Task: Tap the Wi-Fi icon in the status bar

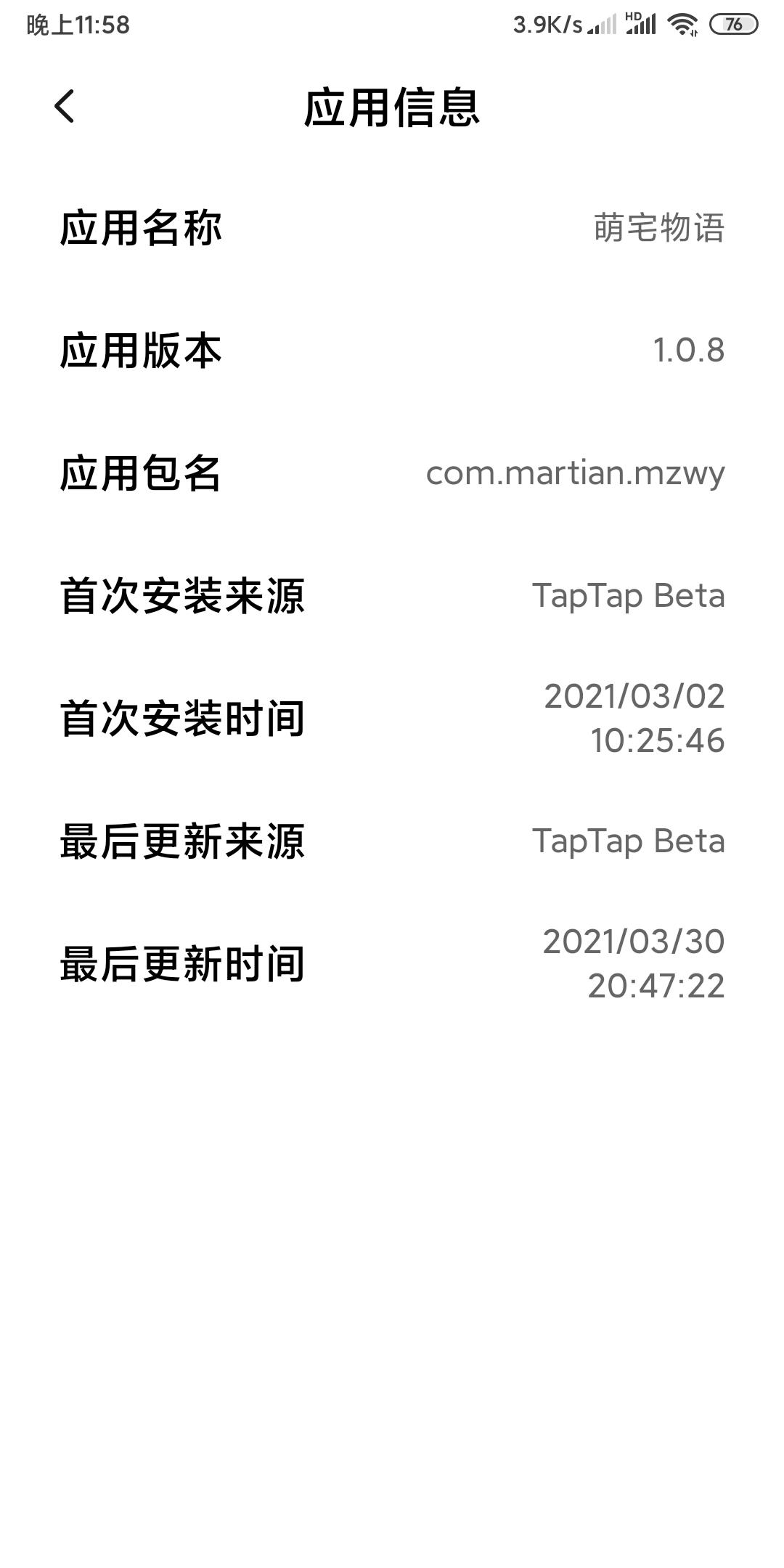Action: coord(681,24)
